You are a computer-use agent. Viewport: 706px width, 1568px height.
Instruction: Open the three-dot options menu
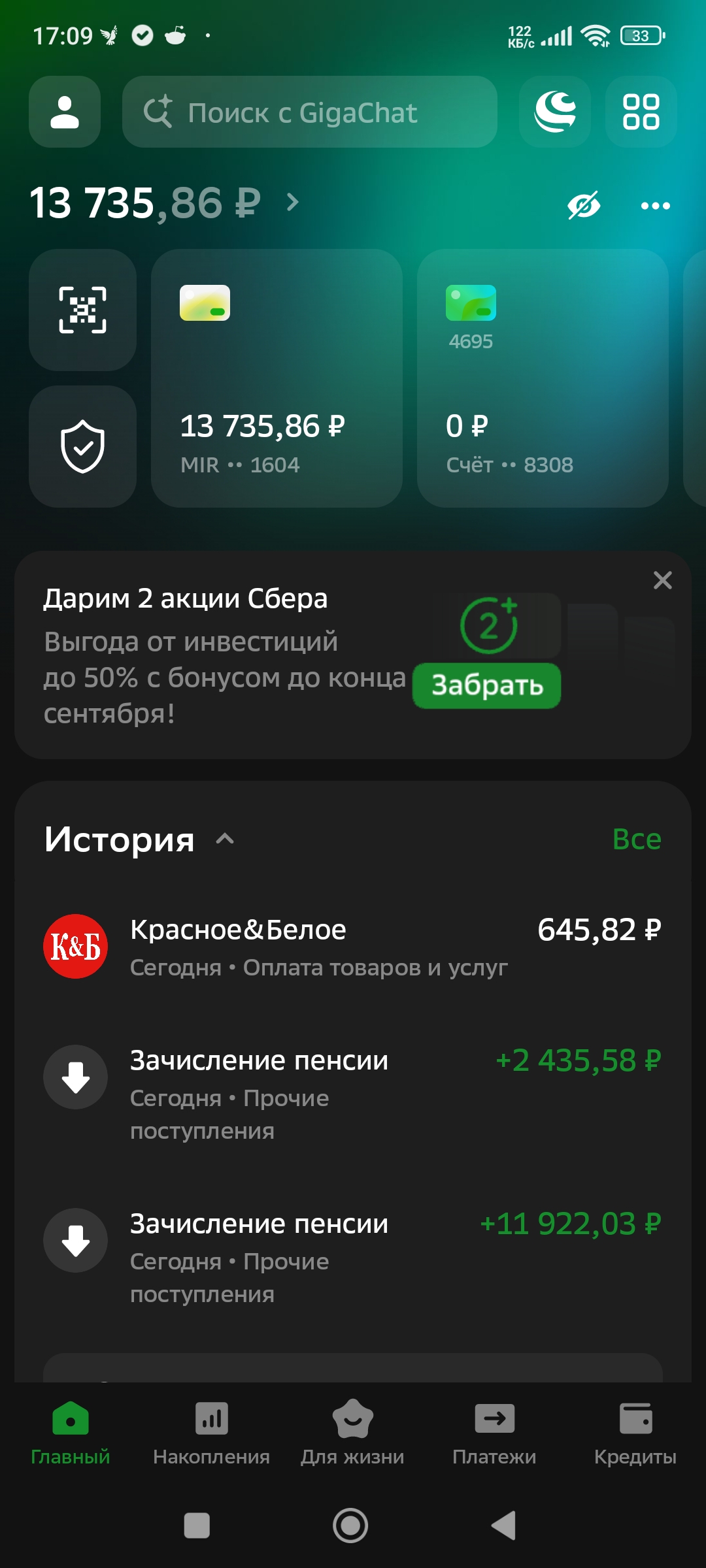(655, 206)
